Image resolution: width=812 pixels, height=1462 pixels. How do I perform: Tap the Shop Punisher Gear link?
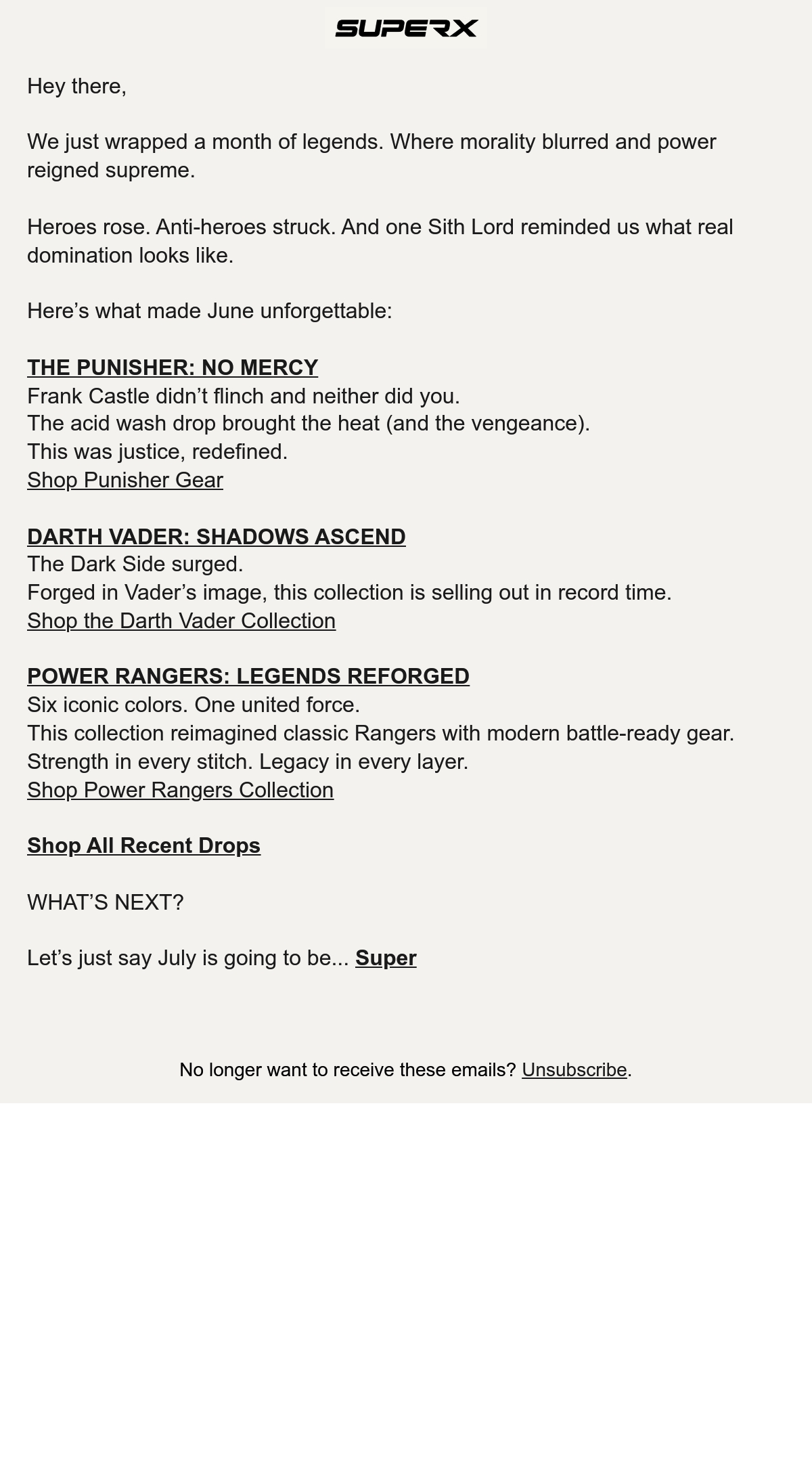(x=125, y=480)
